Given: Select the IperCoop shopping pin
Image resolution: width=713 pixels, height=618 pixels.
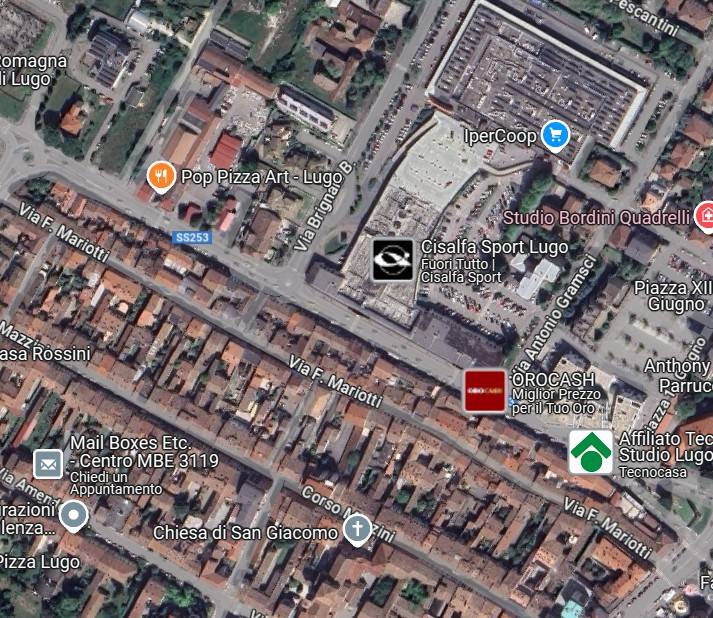Looking at the screenshot, I should coord(555,135).
